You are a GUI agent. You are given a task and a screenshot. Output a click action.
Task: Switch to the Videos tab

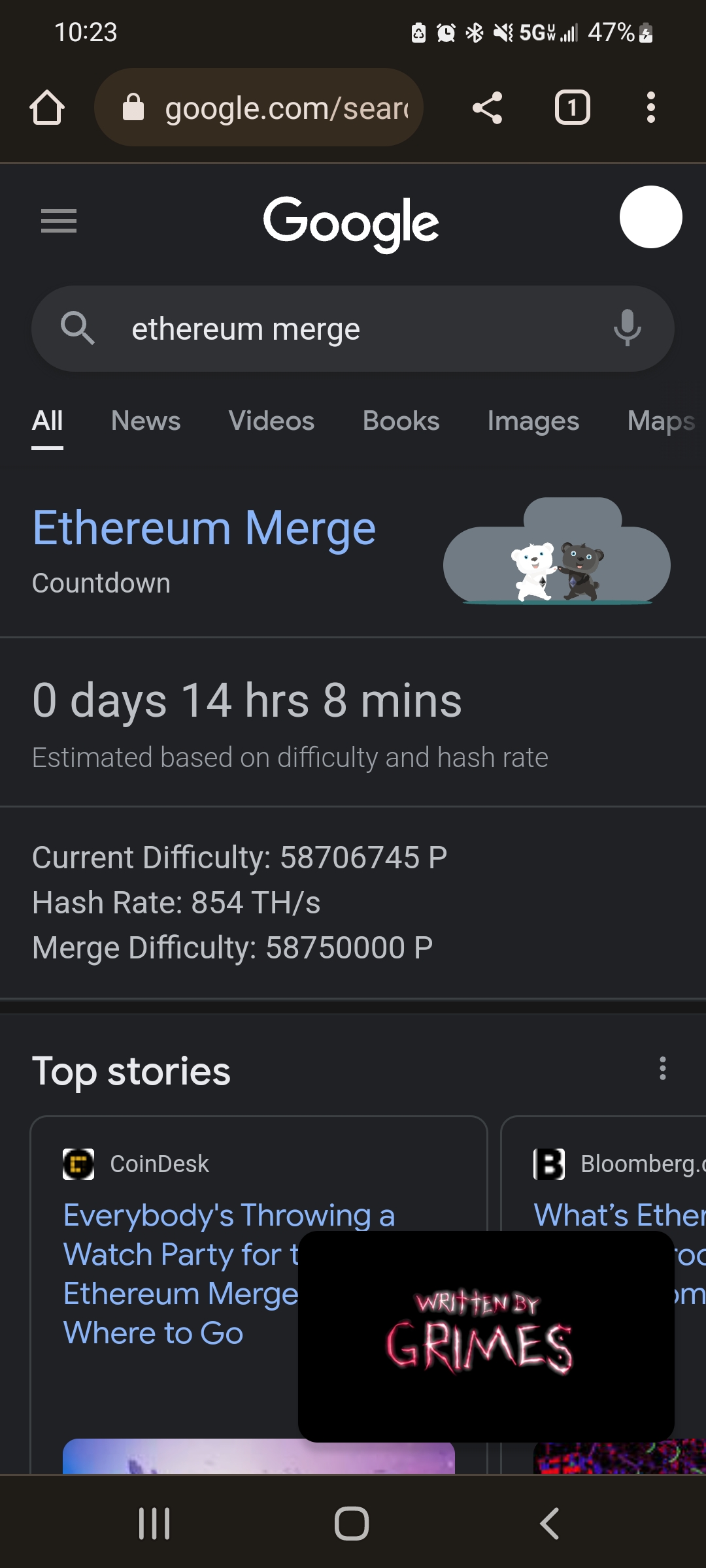272,421
